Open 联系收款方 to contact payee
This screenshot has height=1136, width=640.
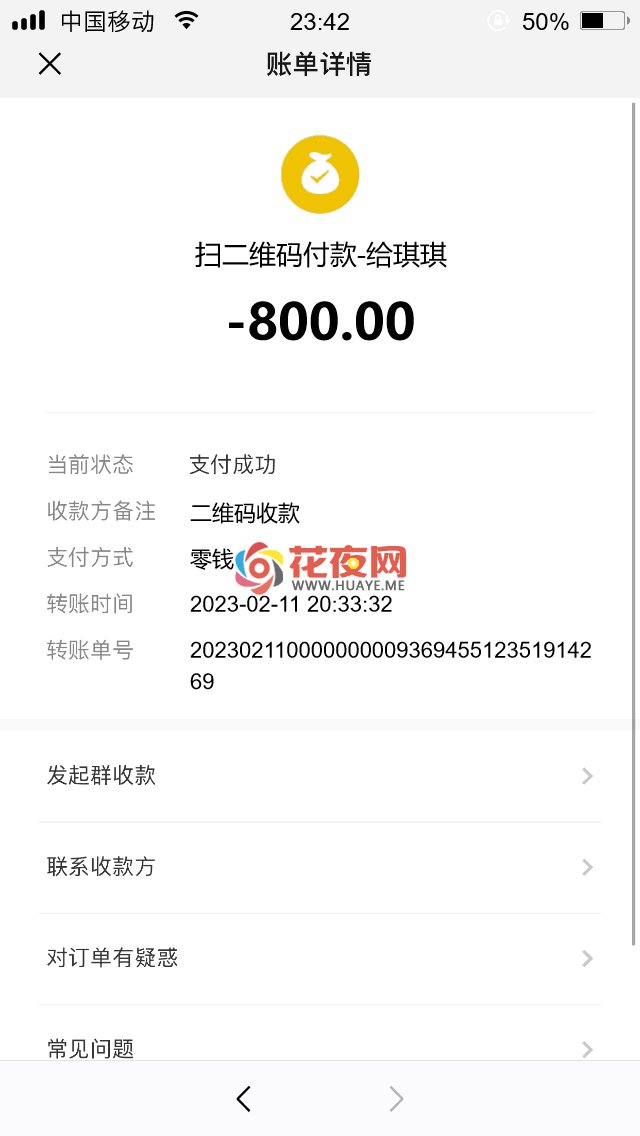coord(320,867)
